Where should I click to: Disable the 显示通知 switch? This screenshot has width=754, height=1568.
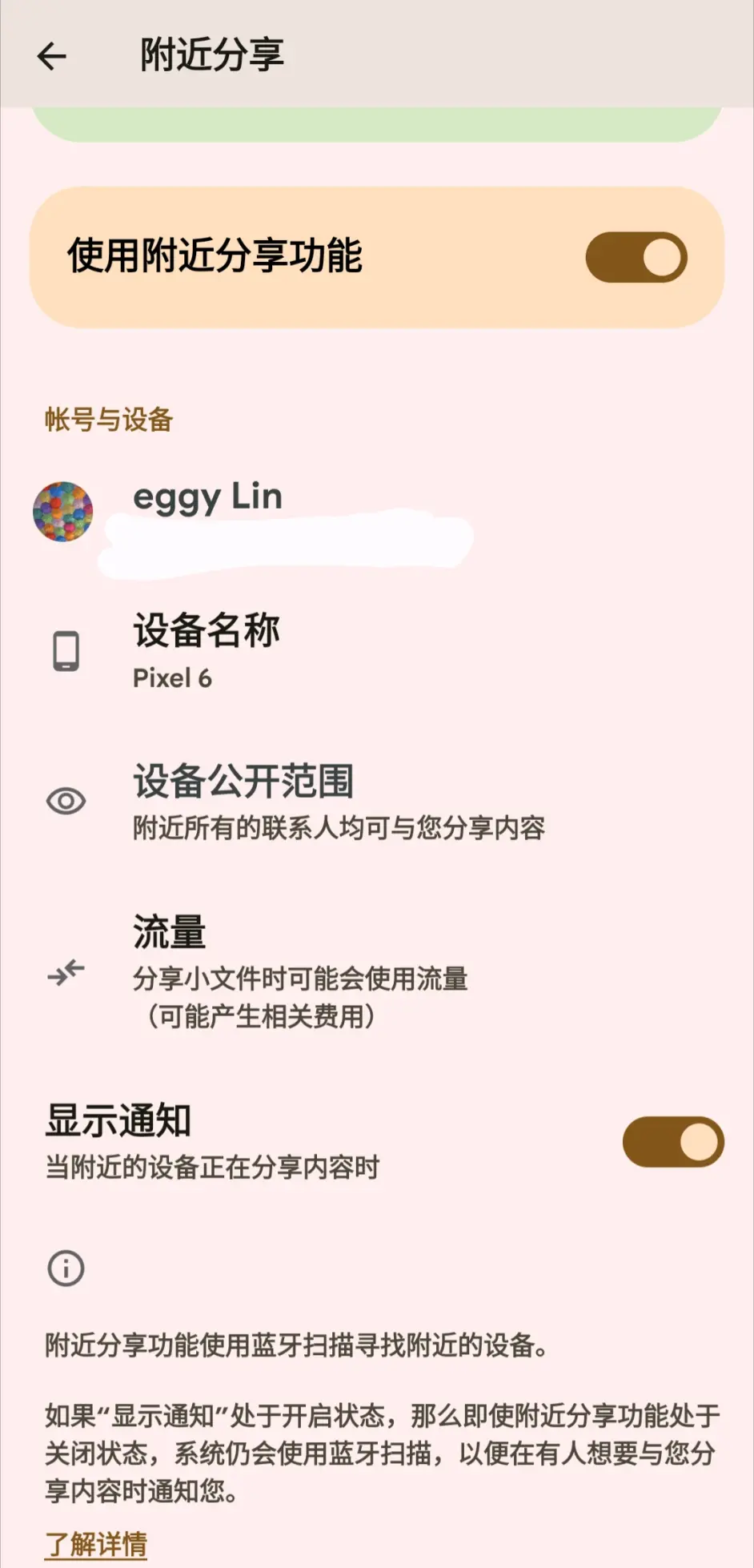pos(672,1142)
